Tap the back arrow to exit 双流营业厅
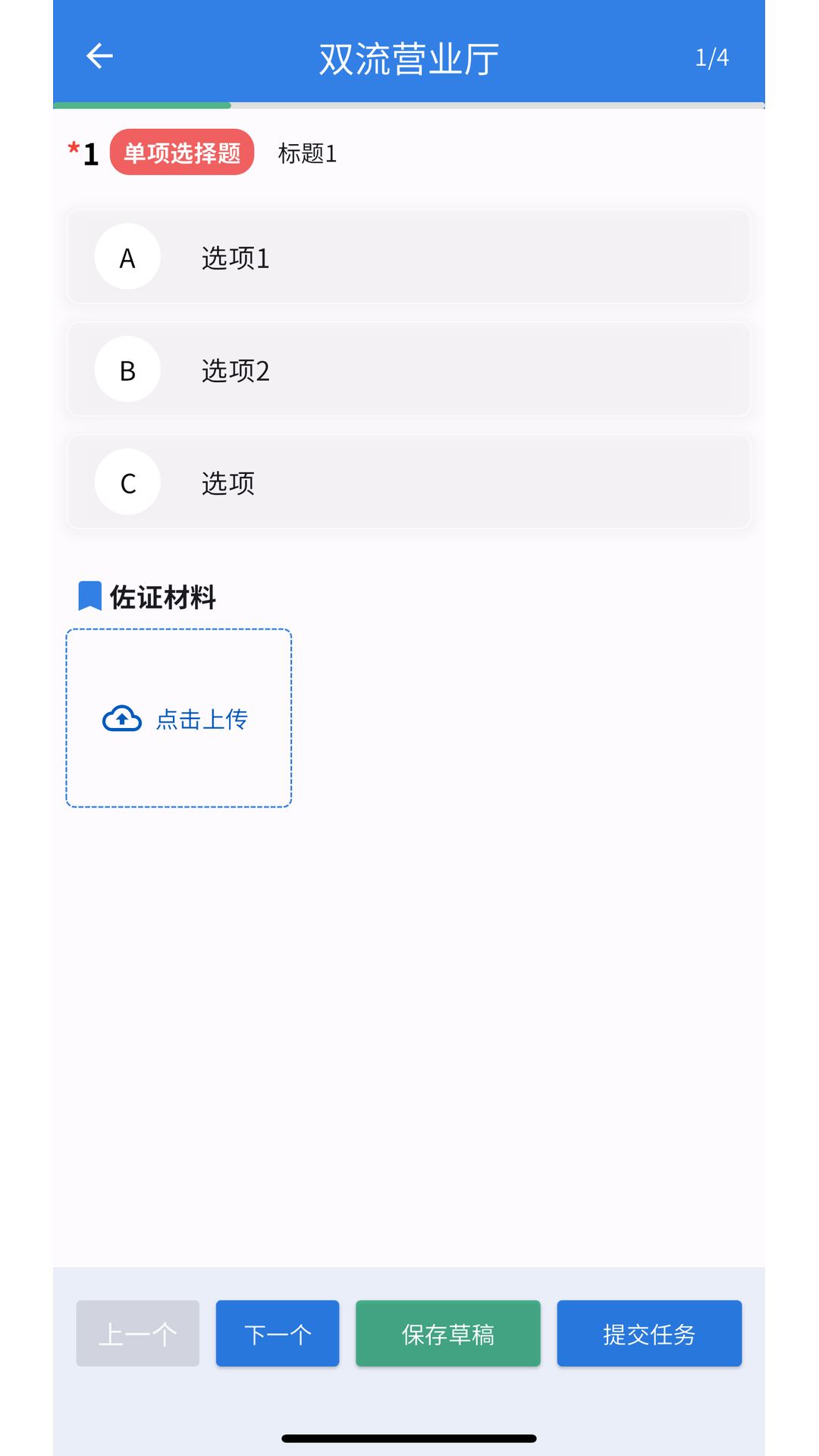Screen dimensions: 819x1456 pyautogui.click(x=99, y=56)
